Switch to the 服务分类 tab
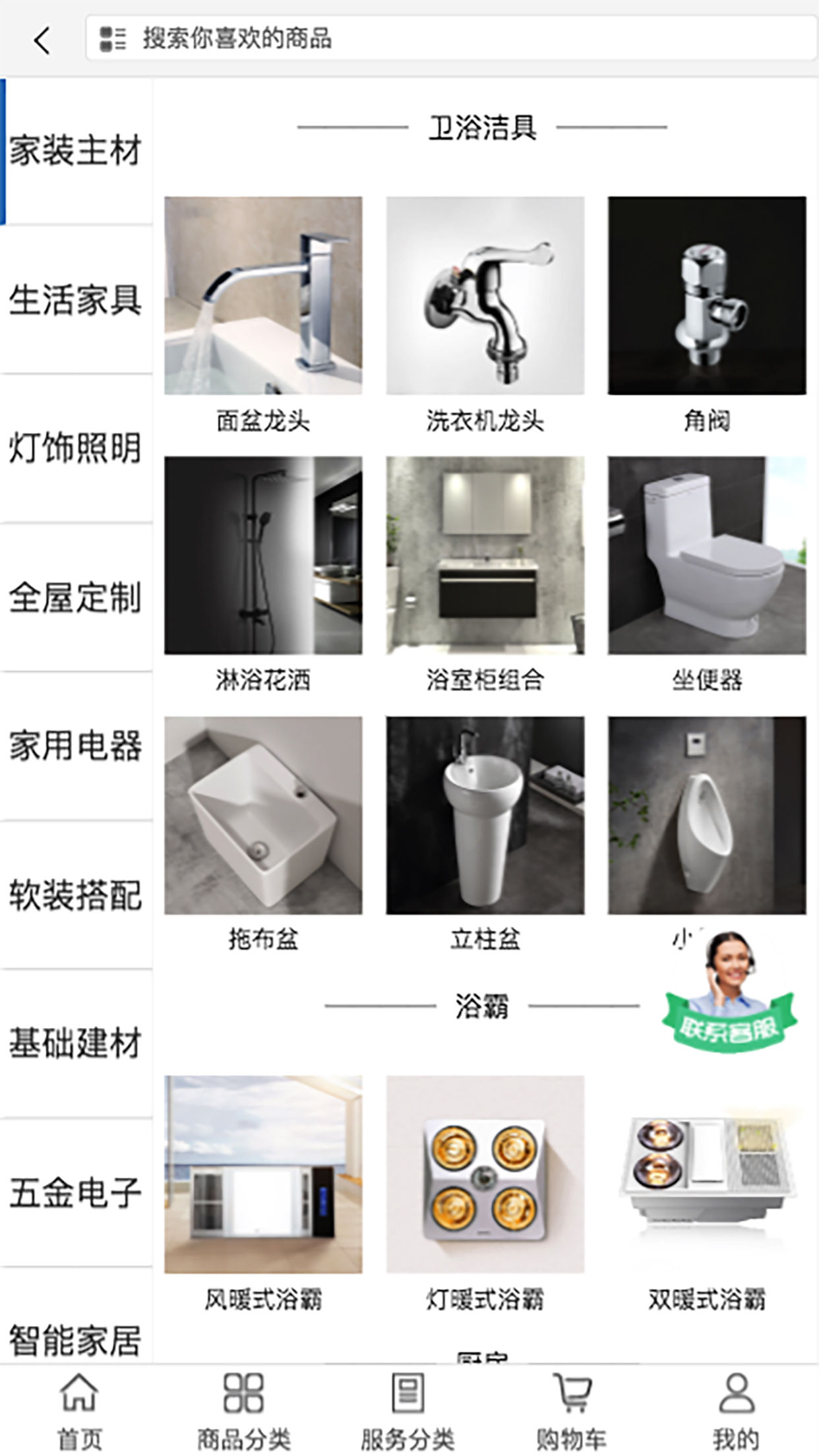 point(408,1411)
